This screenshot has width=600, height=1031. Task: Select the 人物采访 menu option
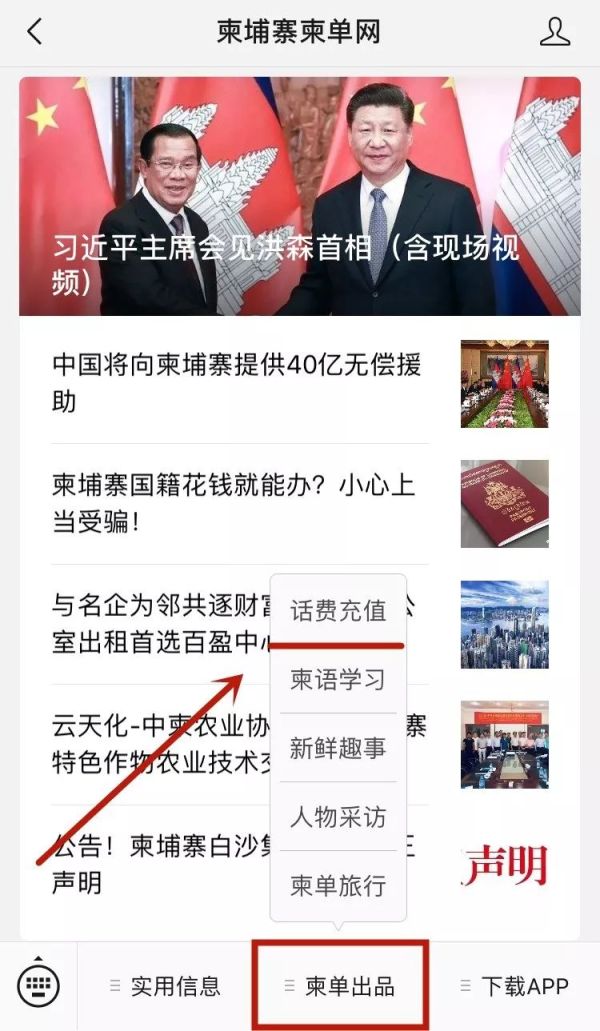pos(338,817)
